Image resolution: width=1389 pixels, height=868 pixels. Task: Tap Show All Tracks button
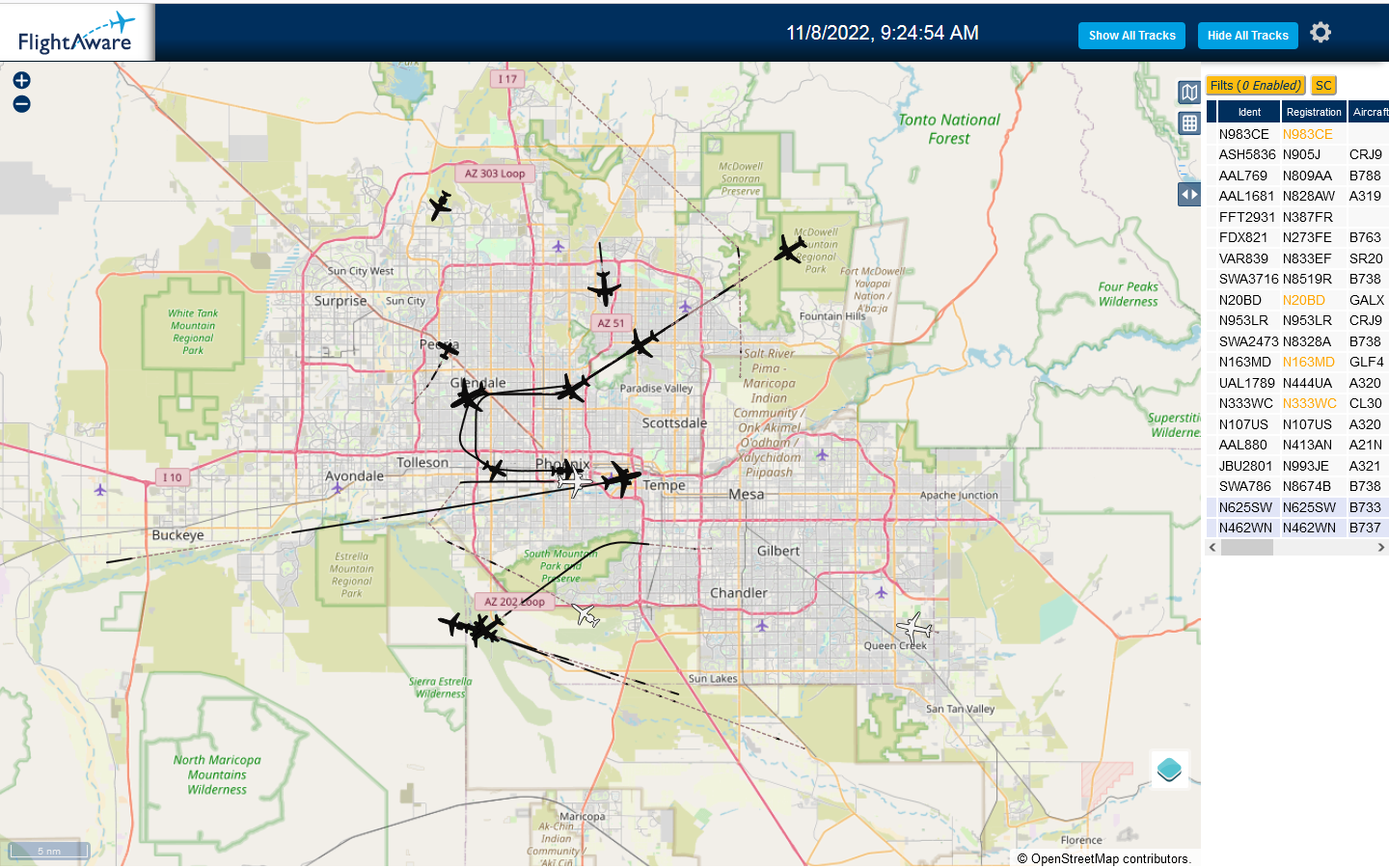[1131, 36]
